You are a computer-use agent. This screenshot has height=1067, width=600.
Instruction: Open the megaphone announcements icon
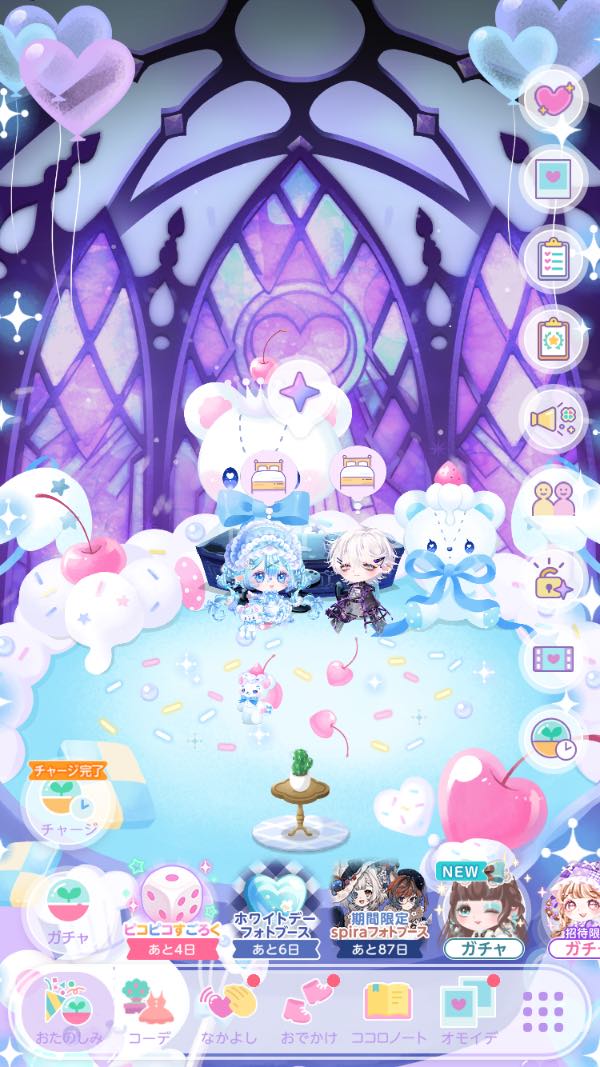coord(554,419)
